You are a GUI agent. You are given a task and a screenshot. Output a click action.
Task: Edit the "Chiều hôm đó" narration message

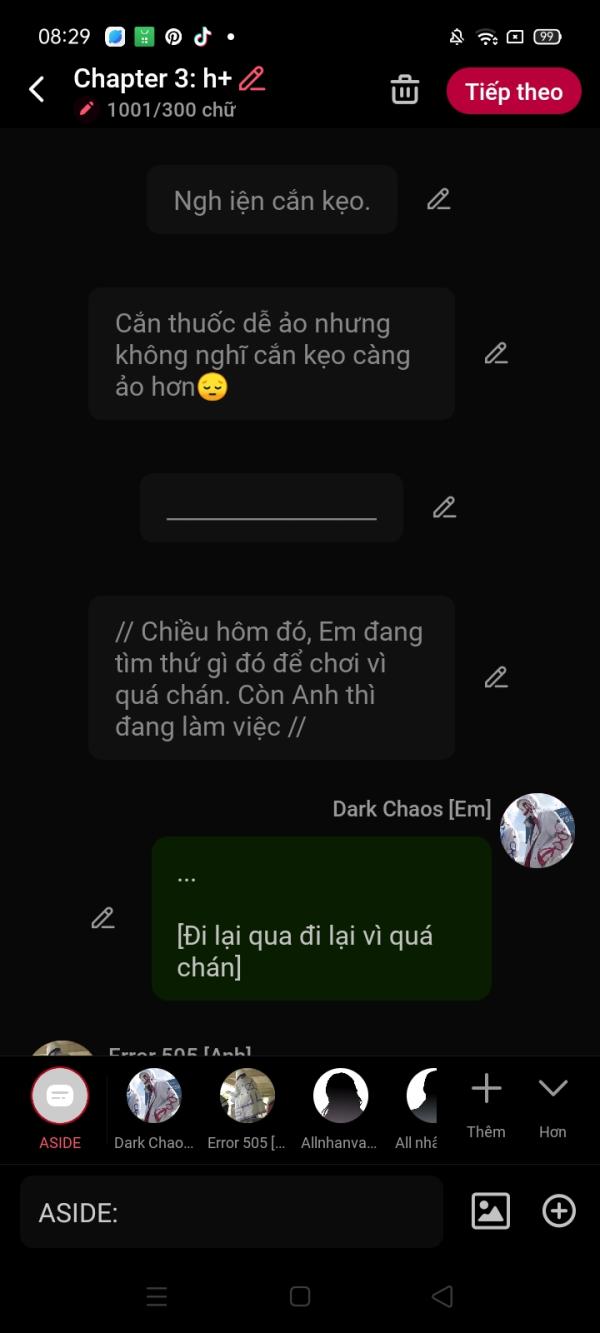(496, 677)
